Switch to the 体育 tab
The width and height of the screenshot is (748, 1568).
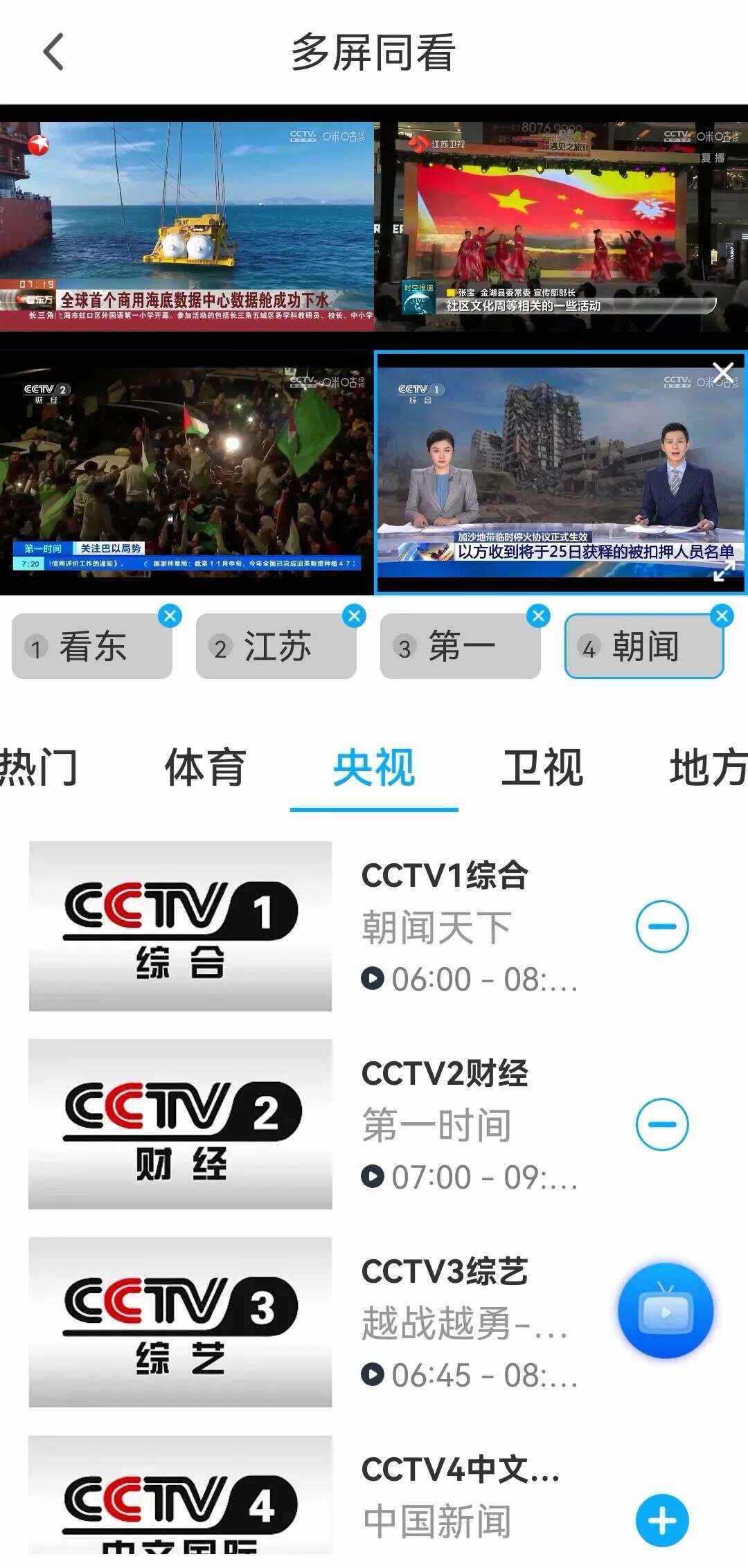205,768
